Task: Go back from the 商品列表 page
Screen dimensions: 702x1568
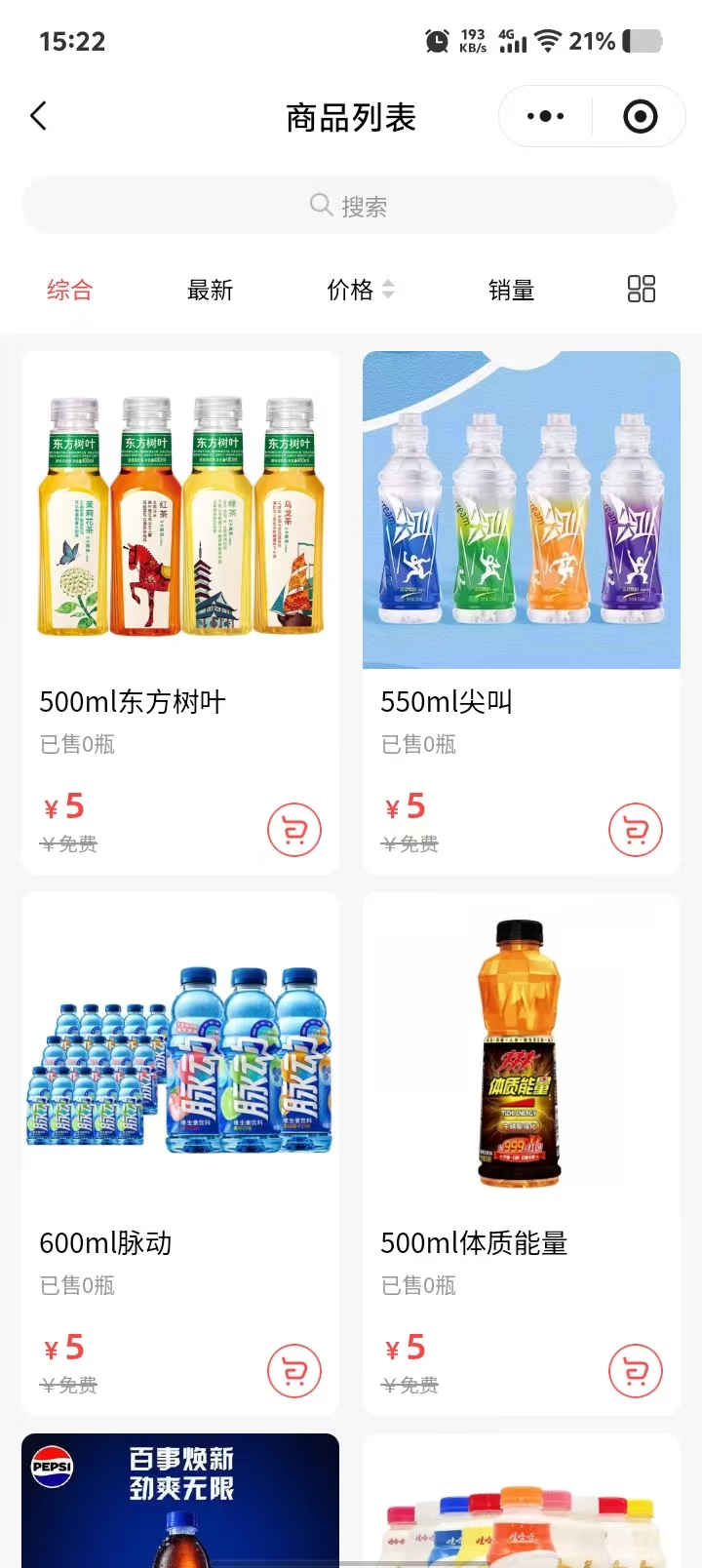Action: point(39,117)
